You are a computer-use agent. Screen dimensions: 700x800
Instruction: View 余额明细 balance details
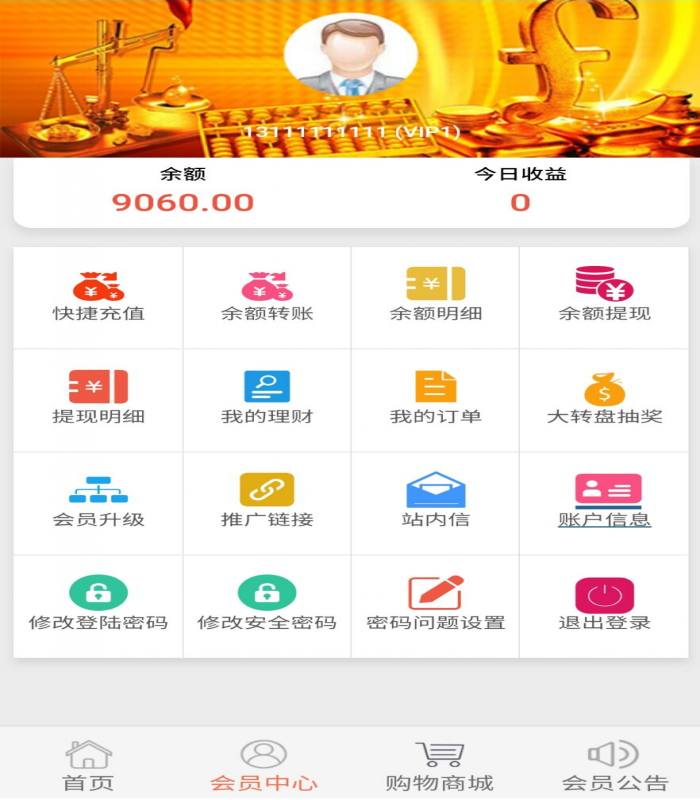point(435,297)
